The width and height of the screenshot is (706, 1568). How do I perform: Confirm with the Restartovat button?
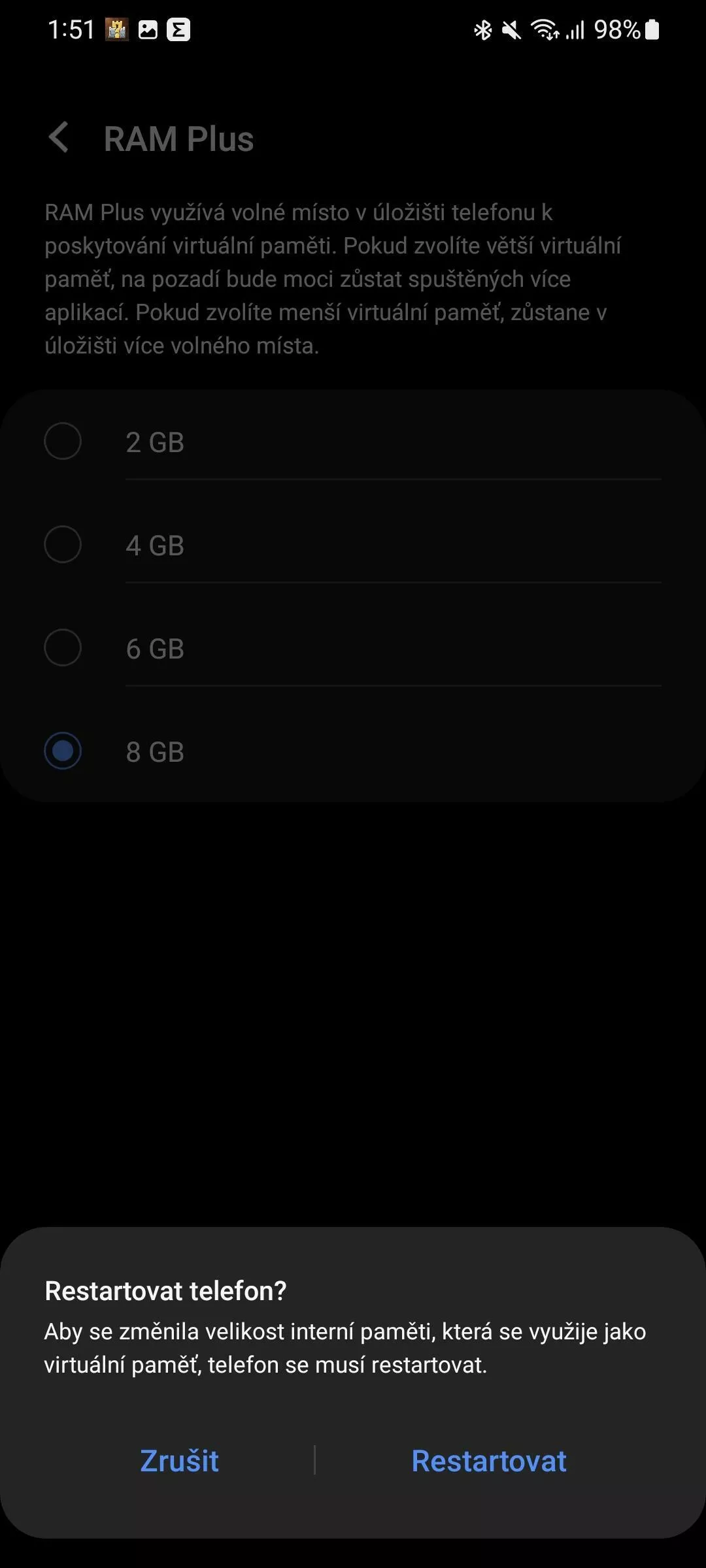[x=489, y=1461]
